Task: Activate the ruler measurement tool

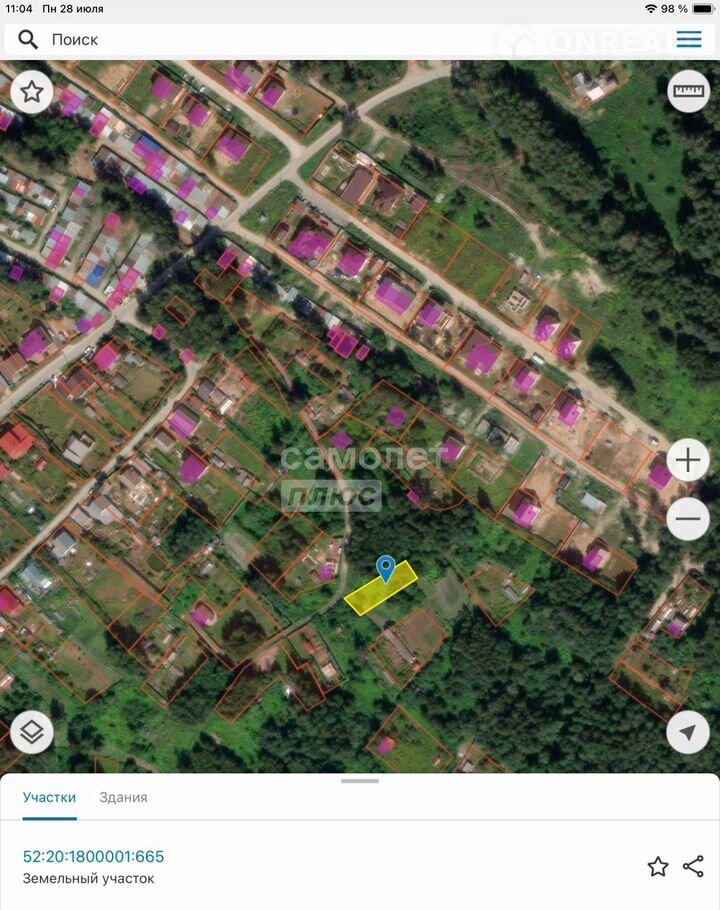Action: (688, 92)
